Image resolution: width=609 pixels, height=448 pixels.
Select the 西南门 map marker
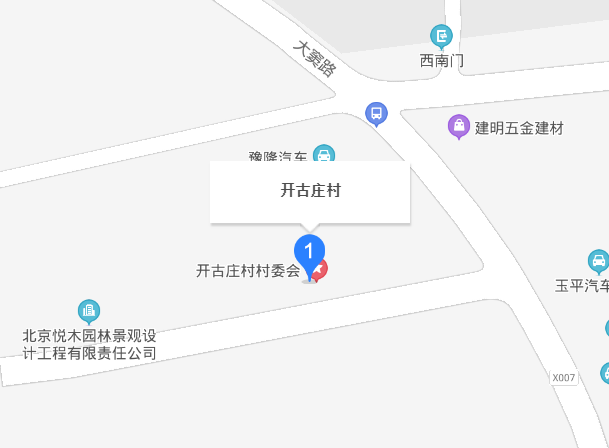(441, 37)
